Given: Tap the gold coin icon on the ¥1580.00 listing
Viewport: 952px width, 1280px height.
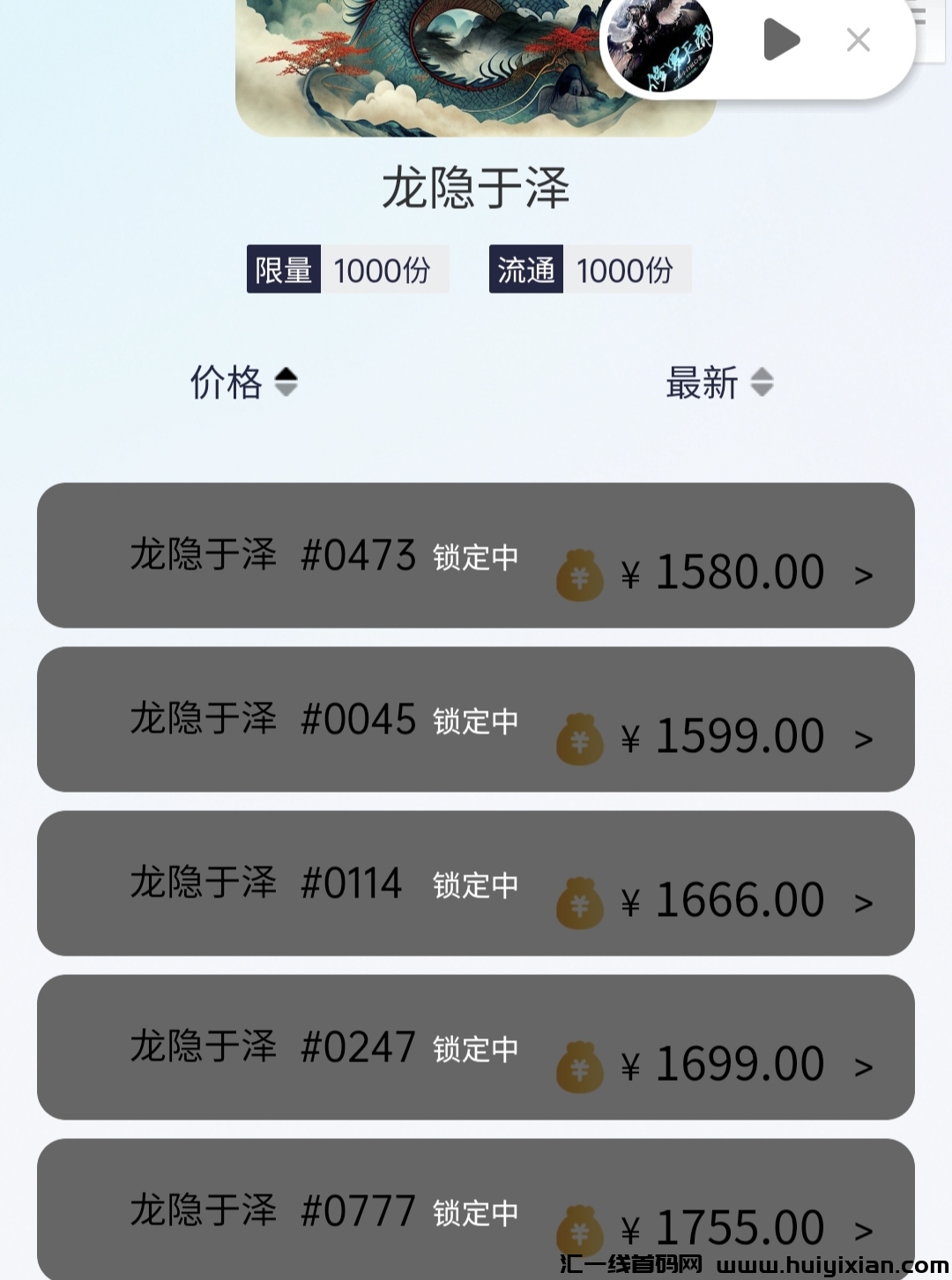Looking at the screenshot, I should (579, 571).
